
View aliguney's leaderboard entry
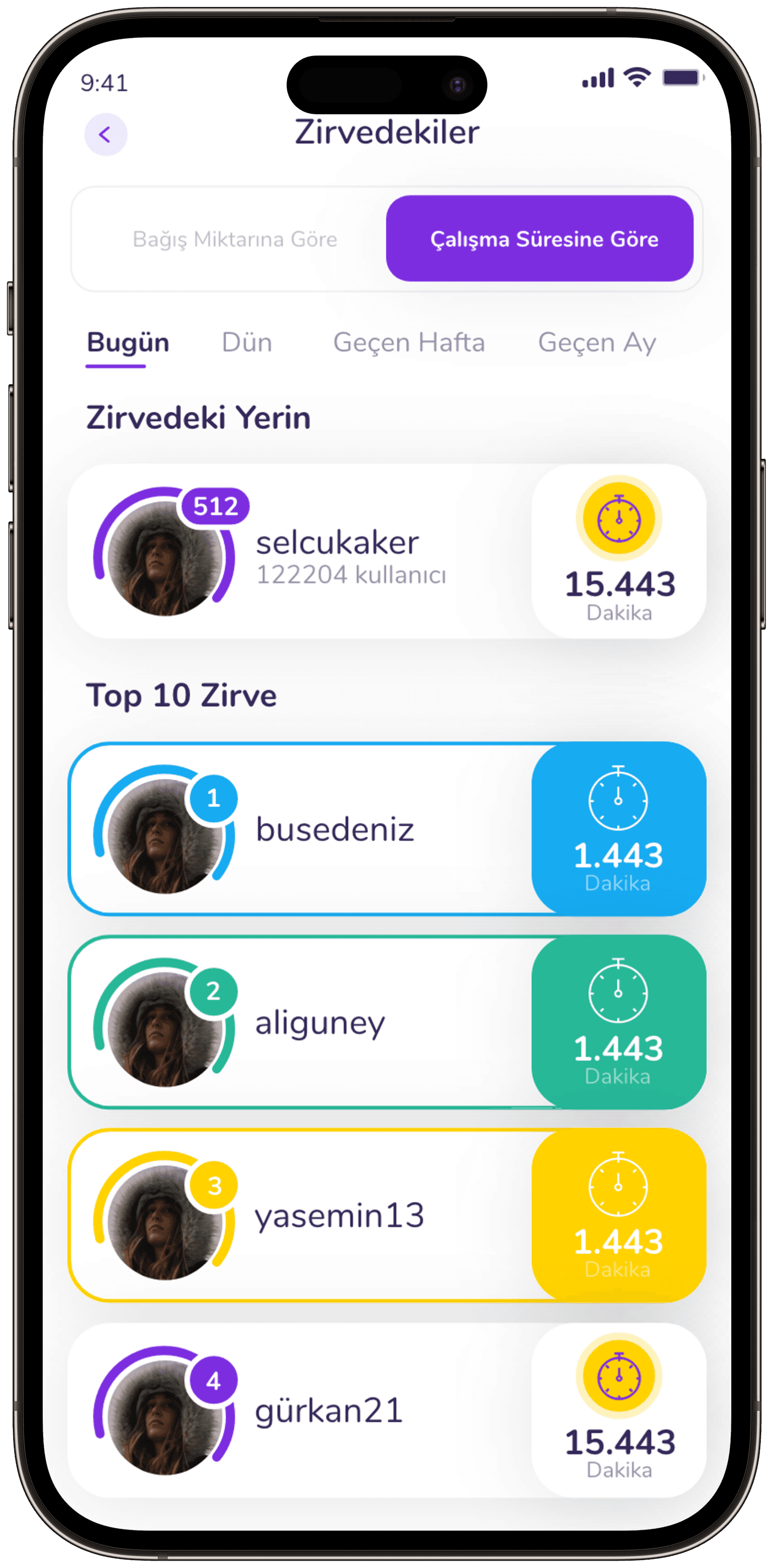(386, 1022)
